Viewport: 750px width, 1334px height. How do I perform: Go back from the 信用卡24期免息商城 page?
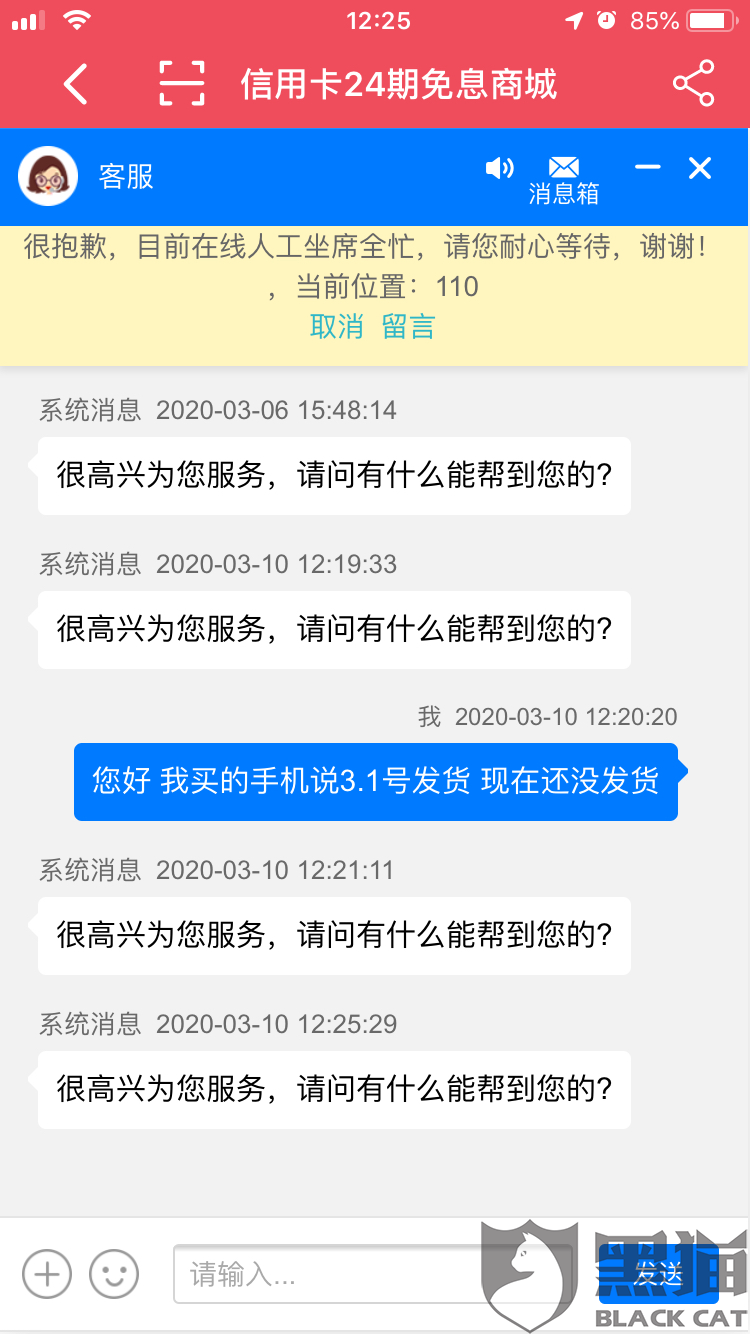coord(76,84)
